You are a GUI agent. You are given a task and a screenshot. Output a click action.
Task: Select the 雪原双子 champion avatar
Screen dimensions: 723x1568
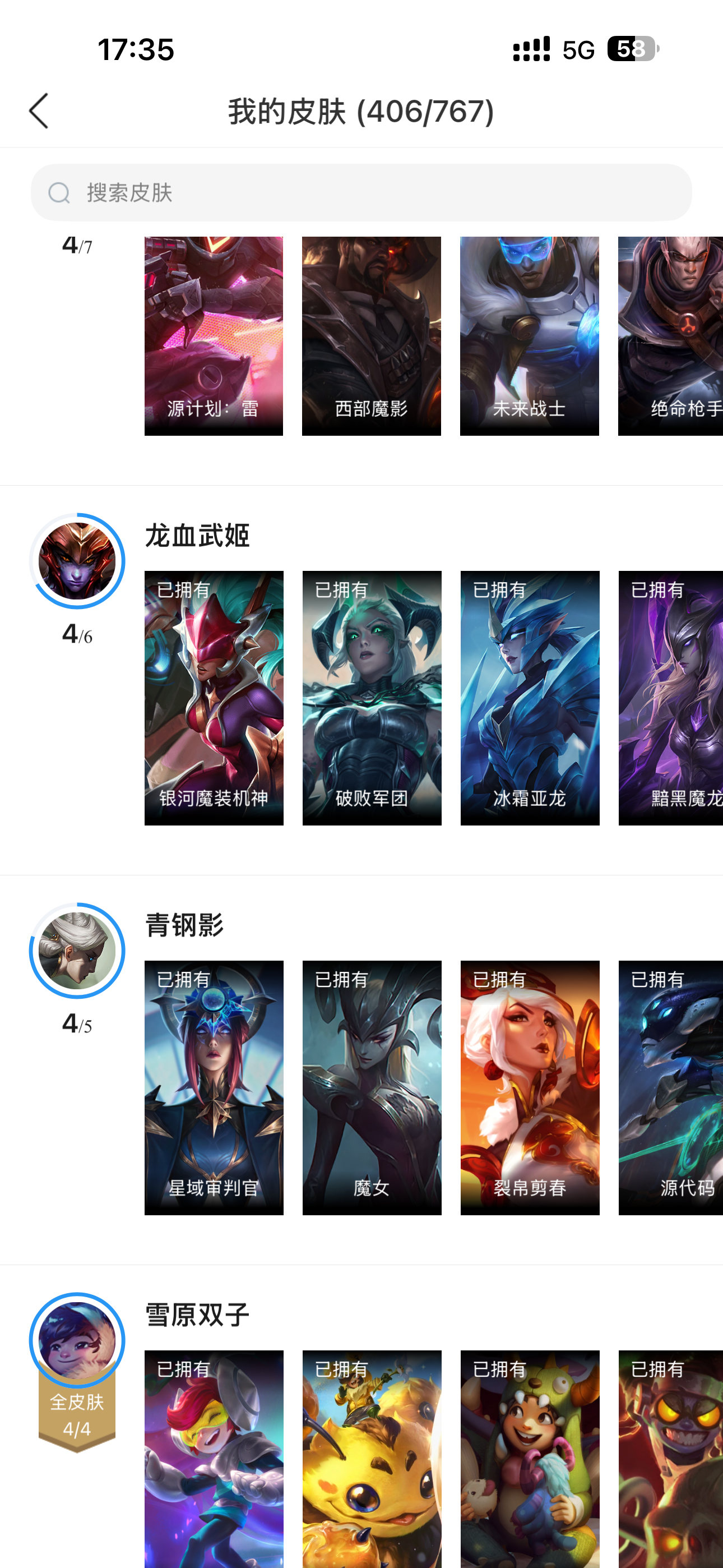tap(77, 1340)
